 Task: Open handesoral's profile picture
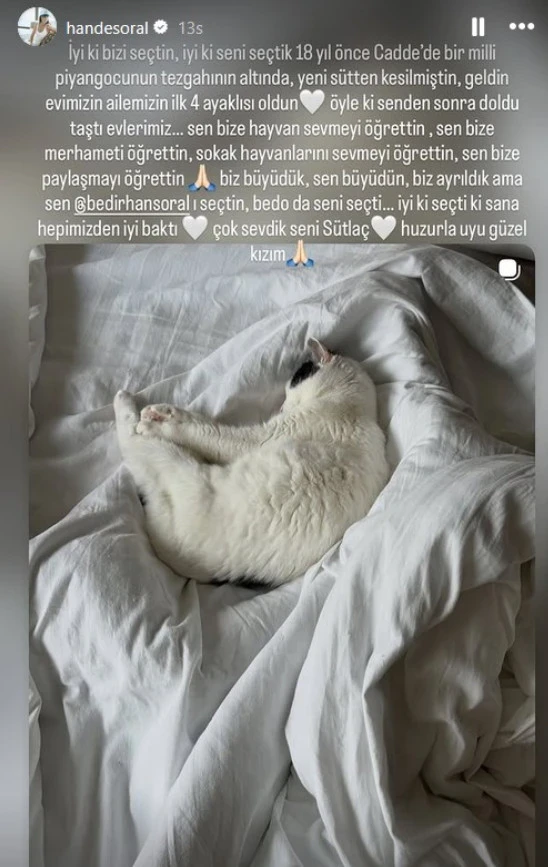tap(36, 27)
